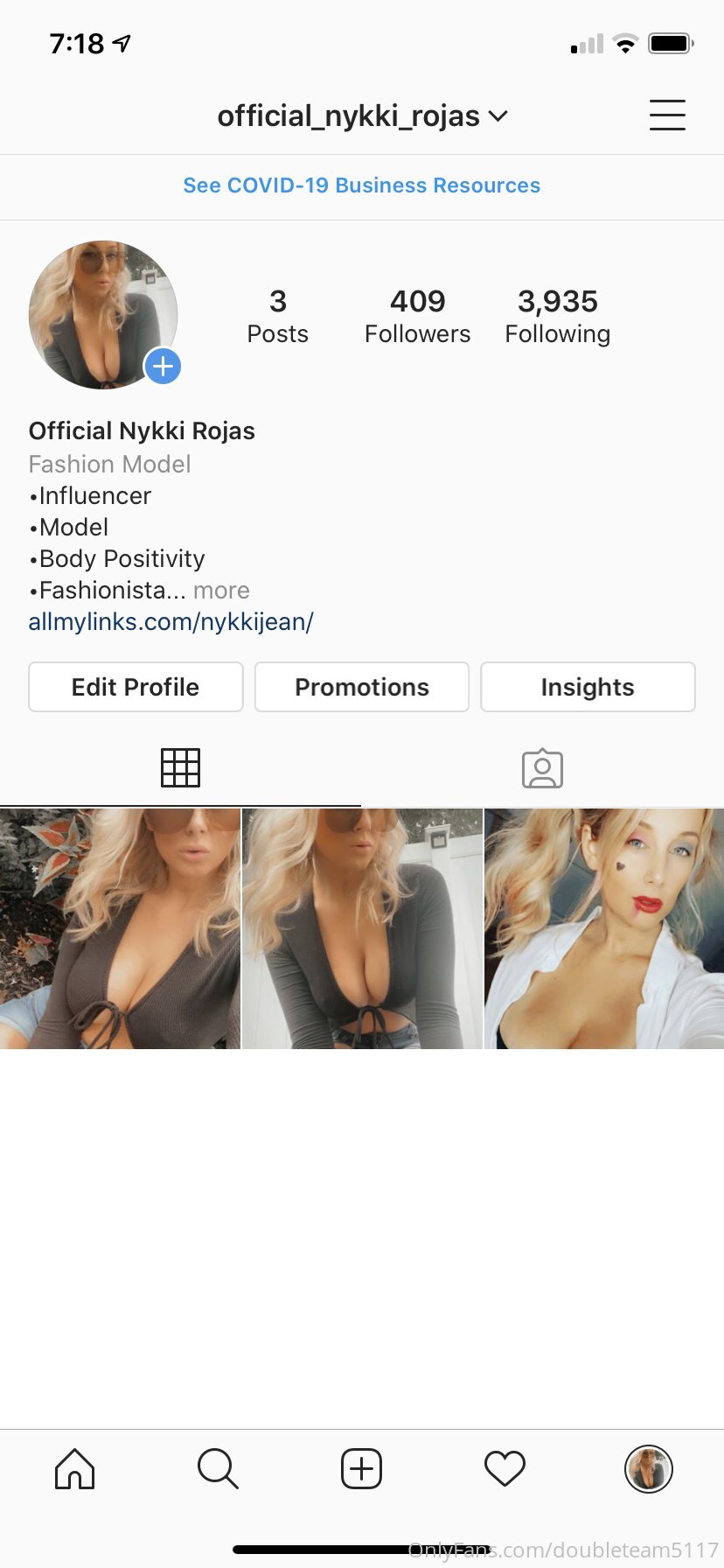Open the activity heart tab
Screen dimensions: 724x1568
[x=505, y=1468]
